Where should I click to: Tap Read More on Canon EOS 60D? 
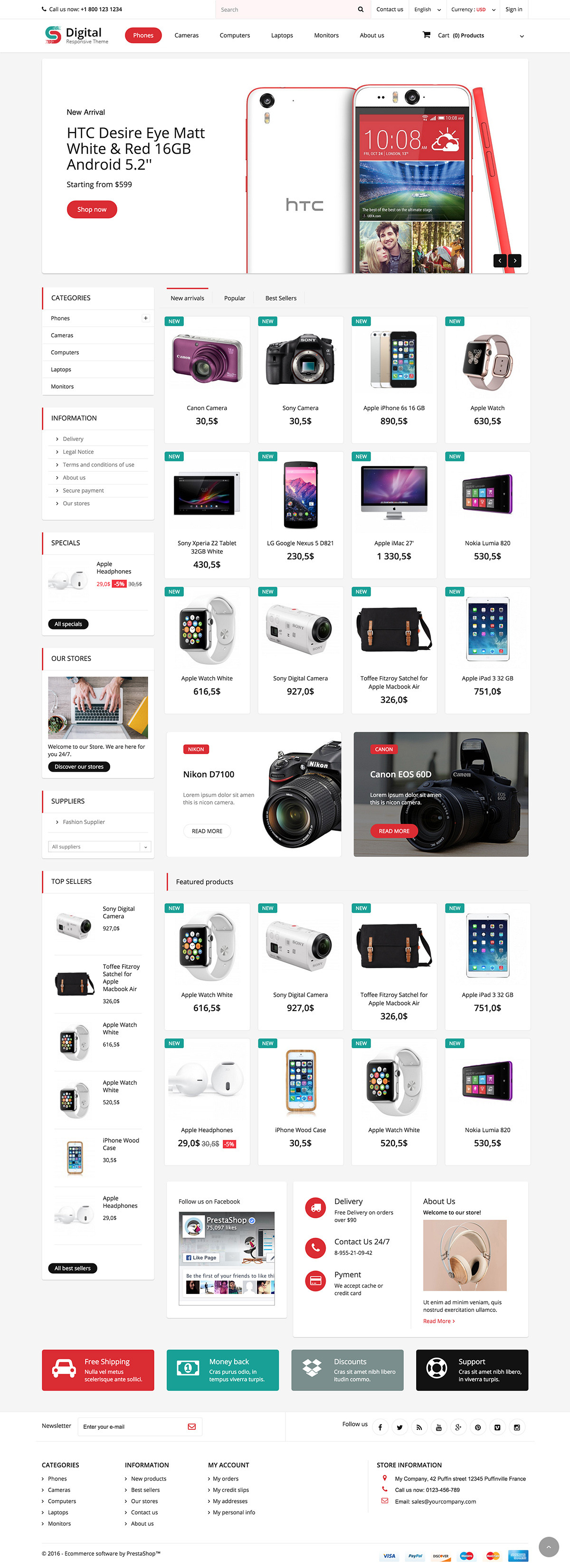click(394, 831)
